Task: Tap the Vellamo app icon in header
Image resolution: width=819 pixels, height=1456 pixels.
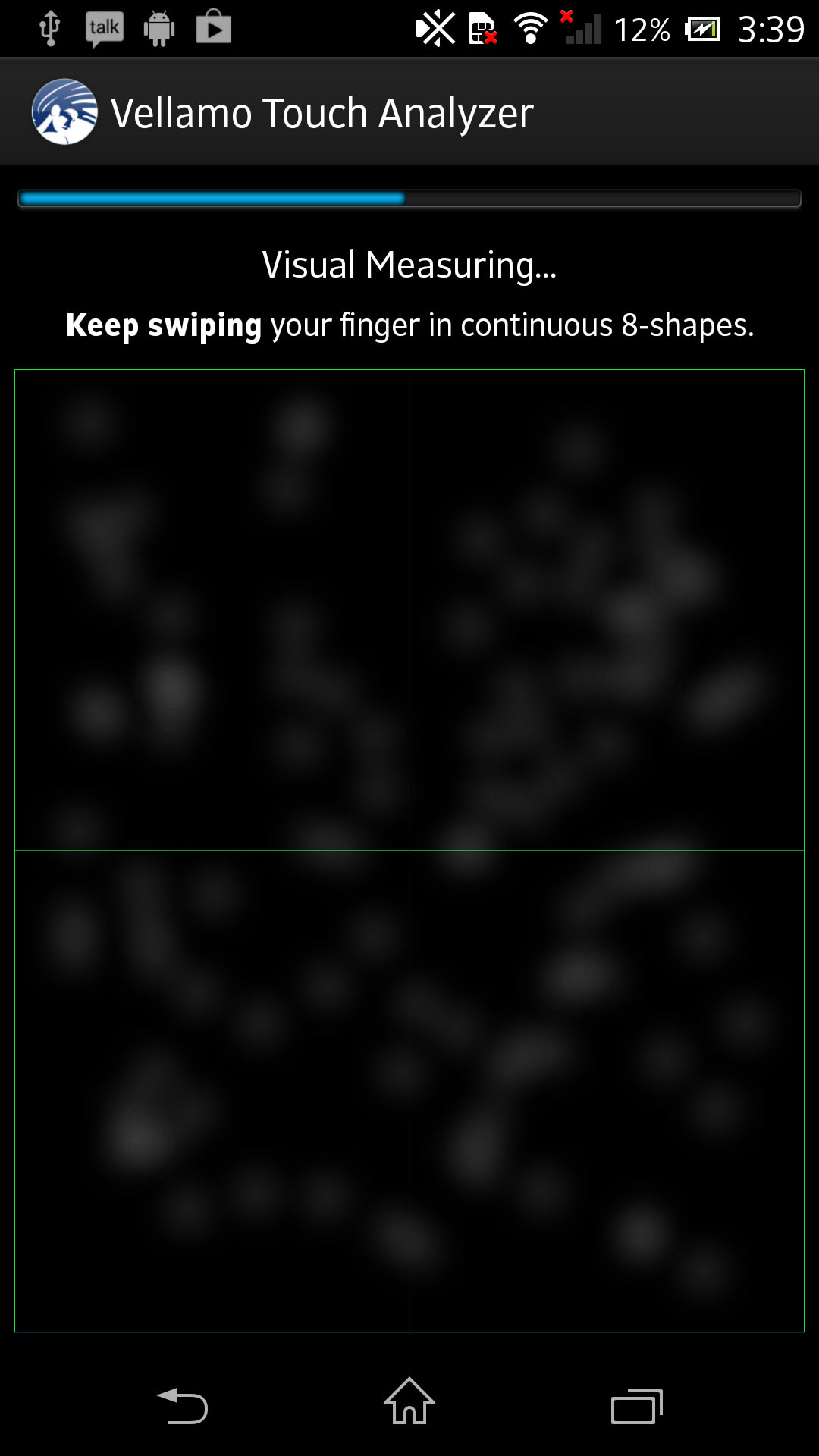Action: click(x=64, y=112)
